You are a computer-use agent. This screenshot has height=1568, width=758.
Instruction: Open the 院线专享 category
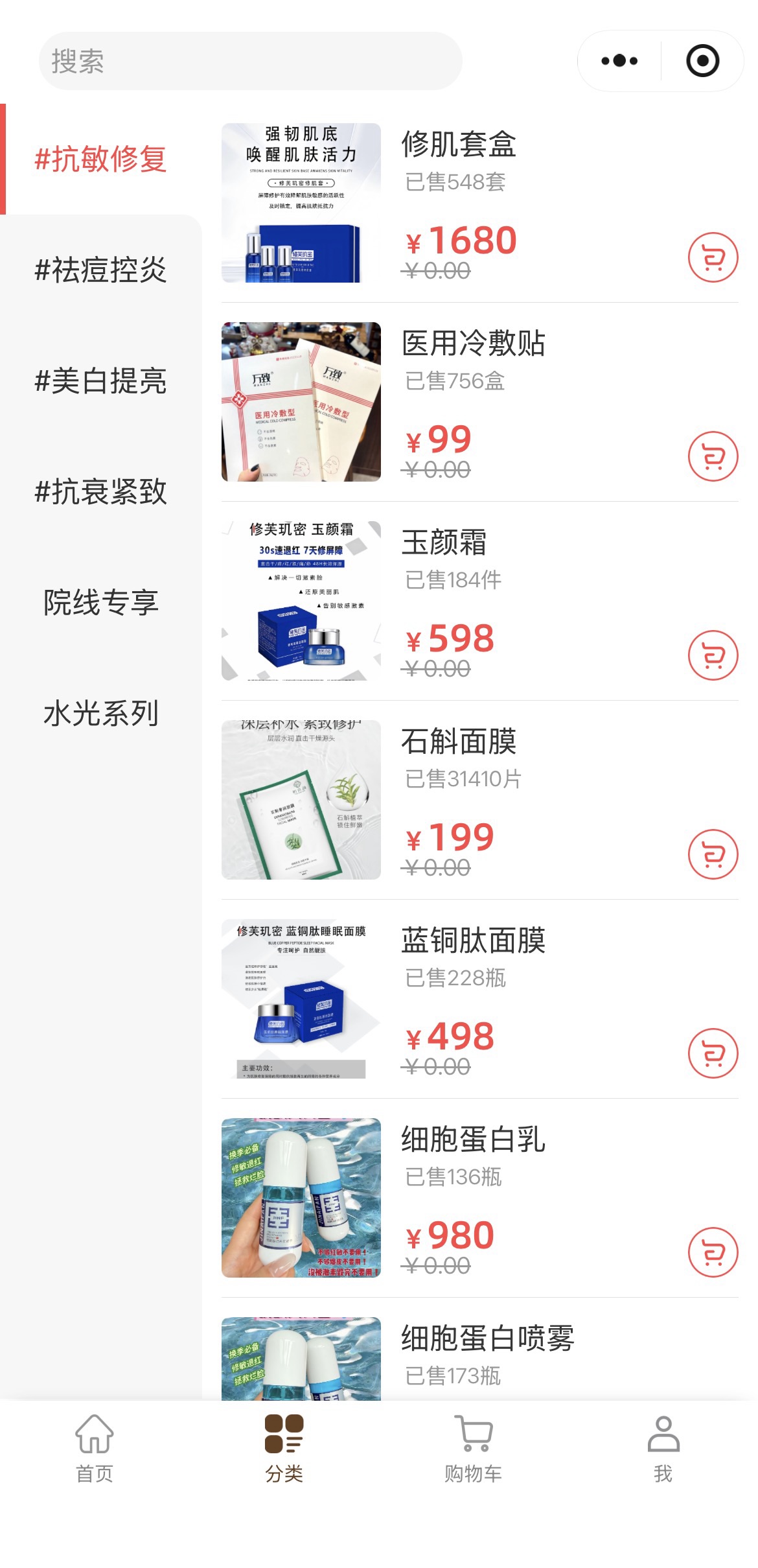tap(101, 602)
